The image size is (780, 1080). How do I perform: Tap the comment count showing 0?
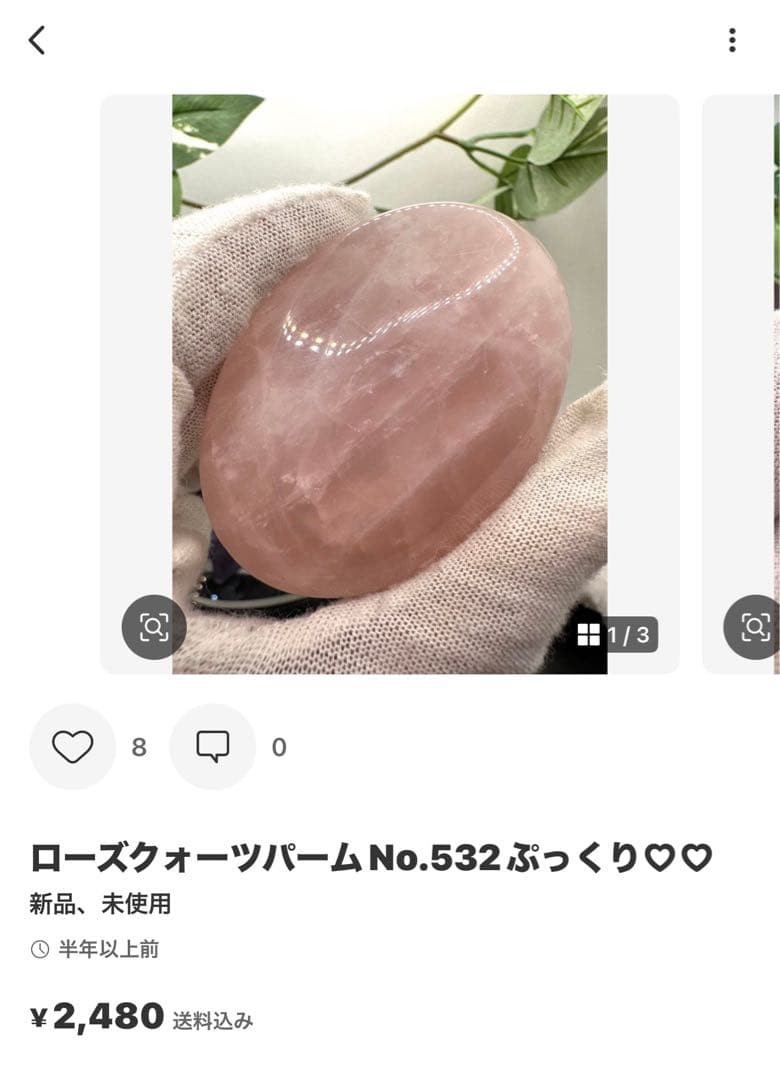(x=278, y=747)
